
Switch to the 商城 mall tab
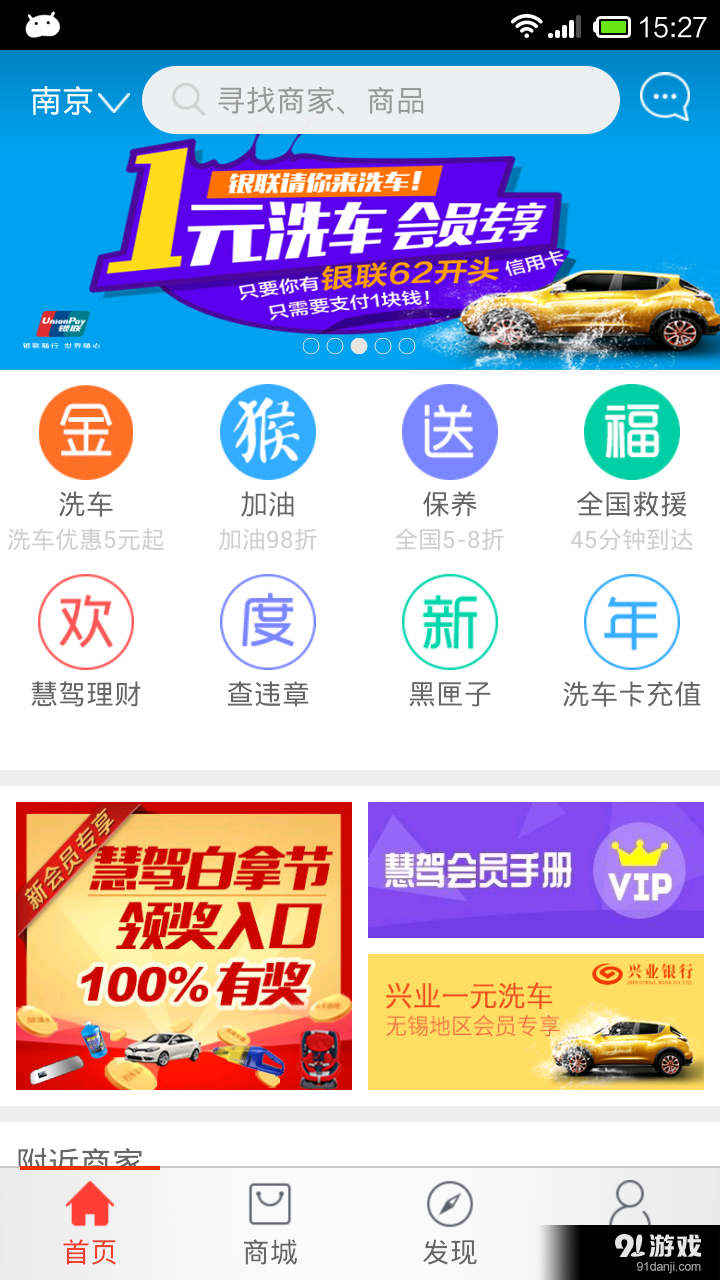click(x=269, y=1222)
